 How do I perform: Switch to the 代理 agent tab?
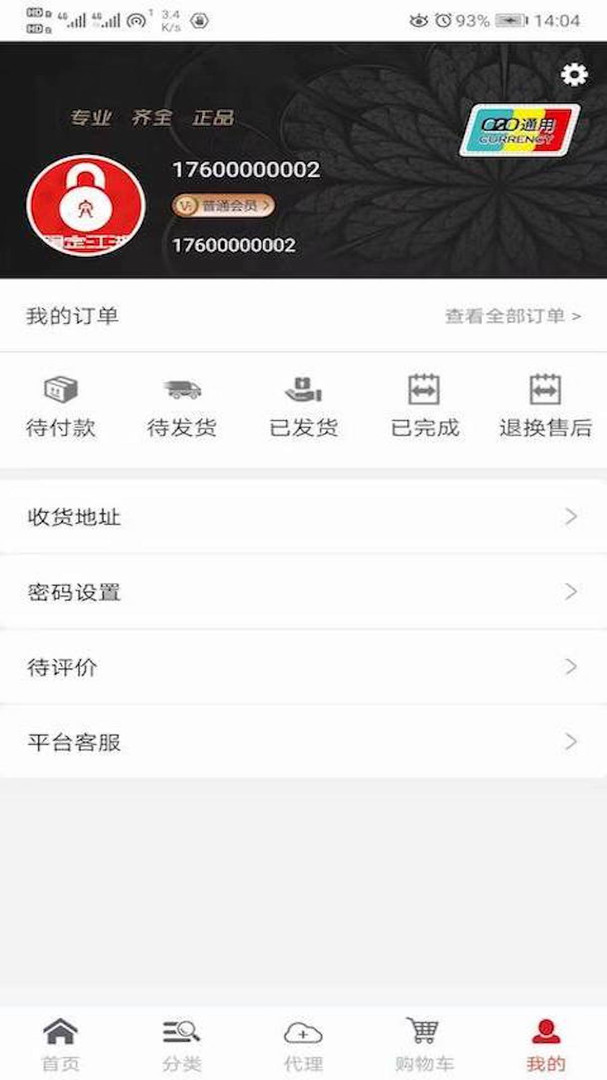pyautogui.click(x=303, y=1044)
